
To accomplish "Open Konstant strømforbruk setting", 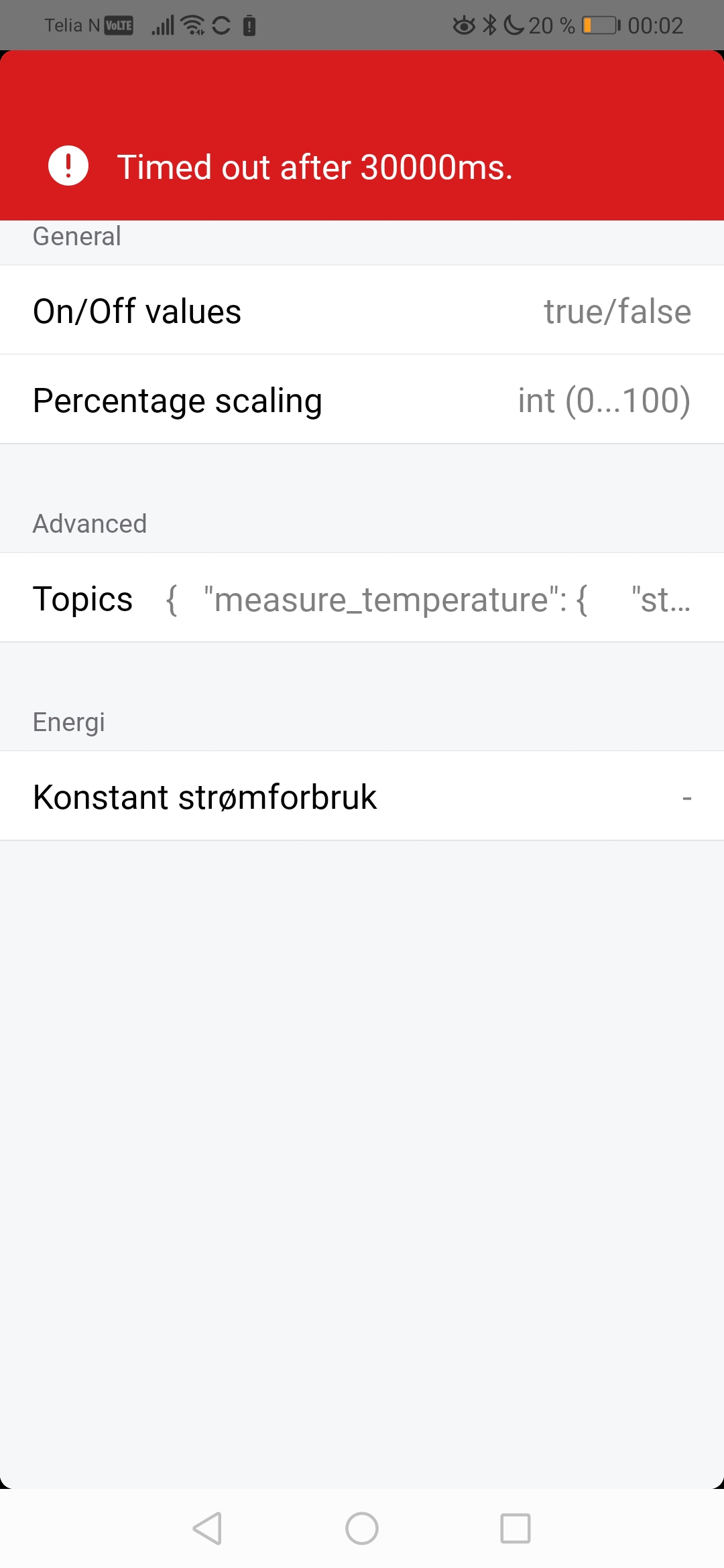I will 362,797.
